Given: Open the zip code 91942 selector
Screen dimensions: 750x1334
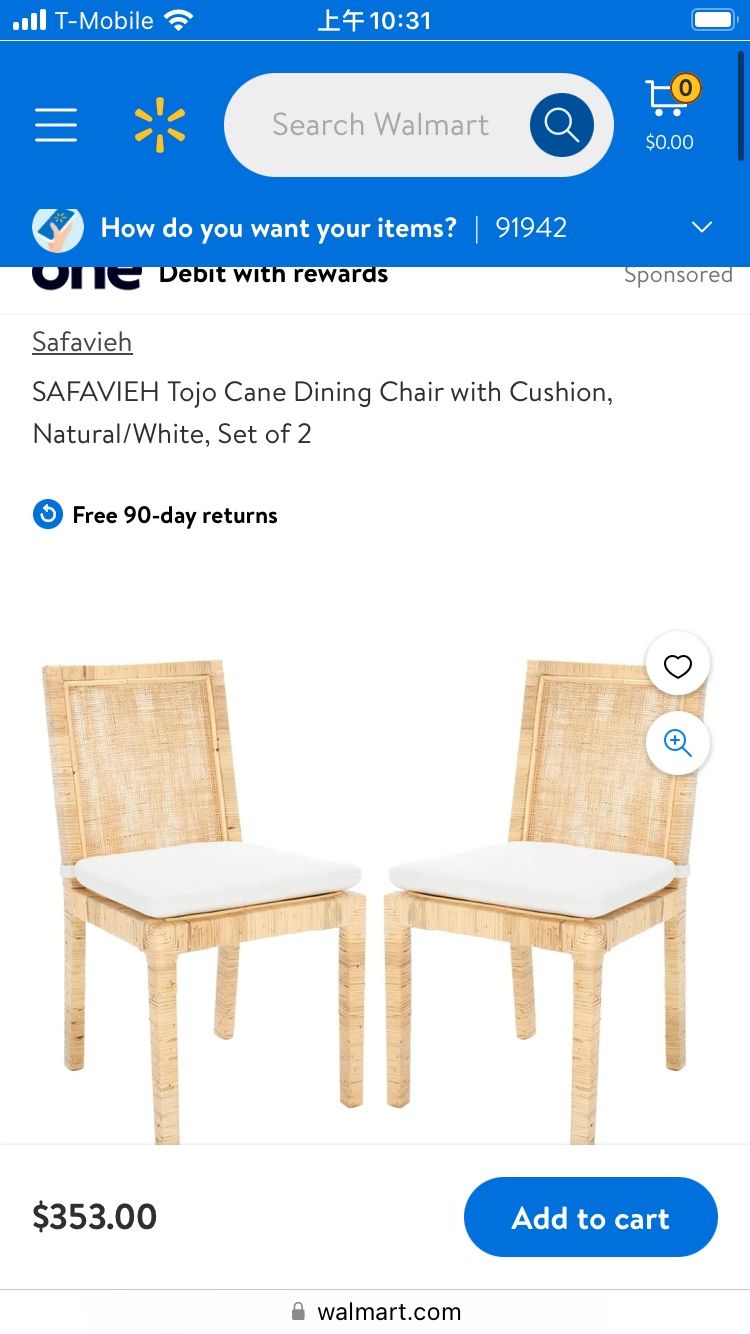Looking at the screenshot, I should tap(530, 228).
